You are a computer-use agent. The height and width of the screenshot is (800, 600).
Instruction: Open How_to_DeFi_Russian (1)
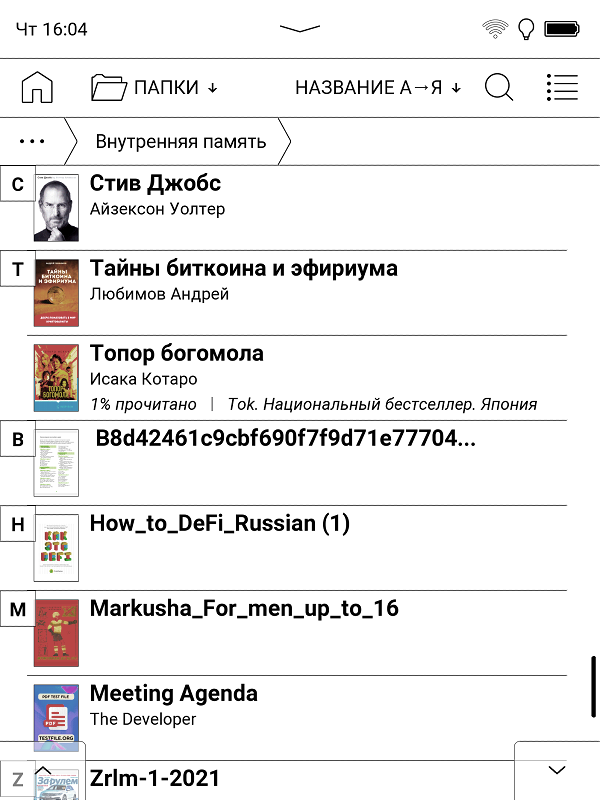coord(219,524)
